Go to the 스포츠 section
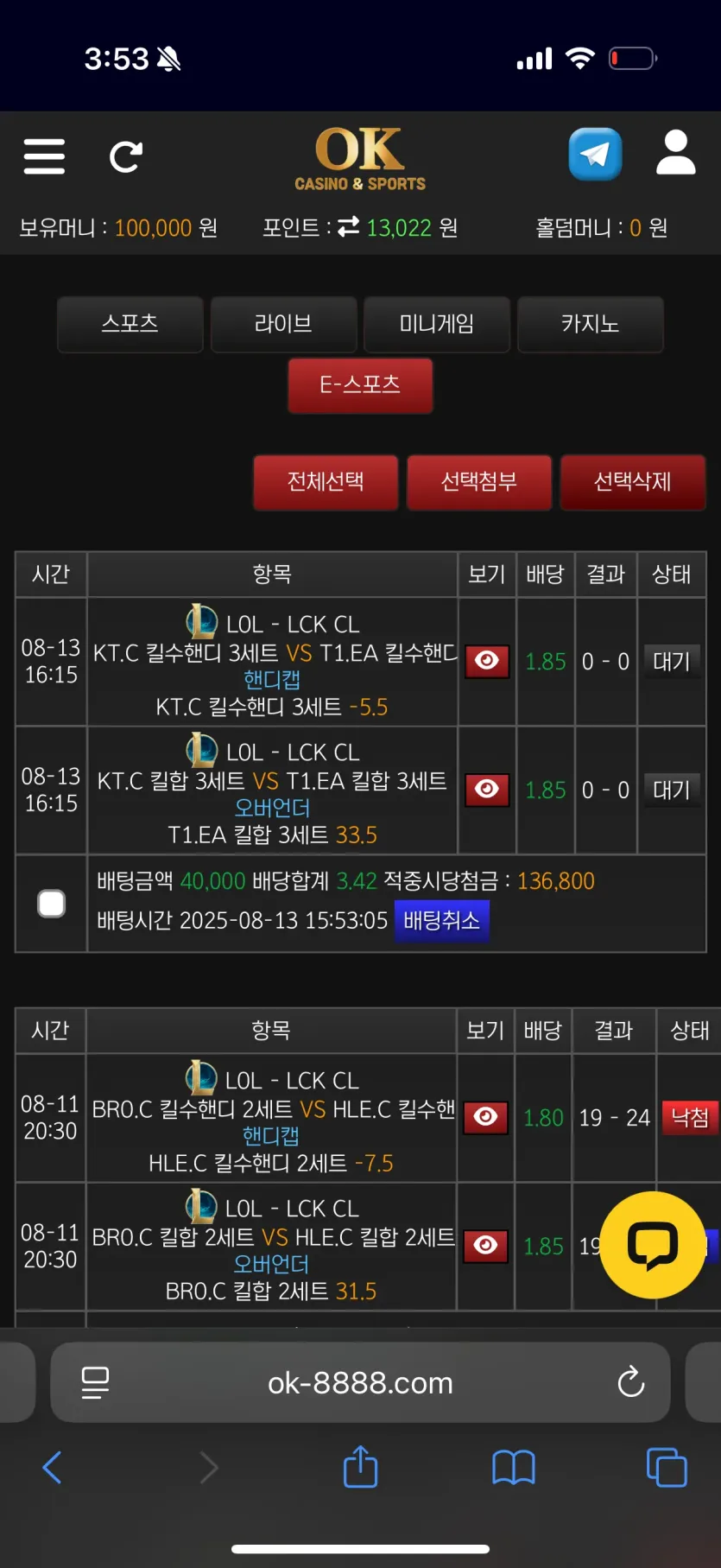This screenshot has height=1568, width=721. pos(130,324)
